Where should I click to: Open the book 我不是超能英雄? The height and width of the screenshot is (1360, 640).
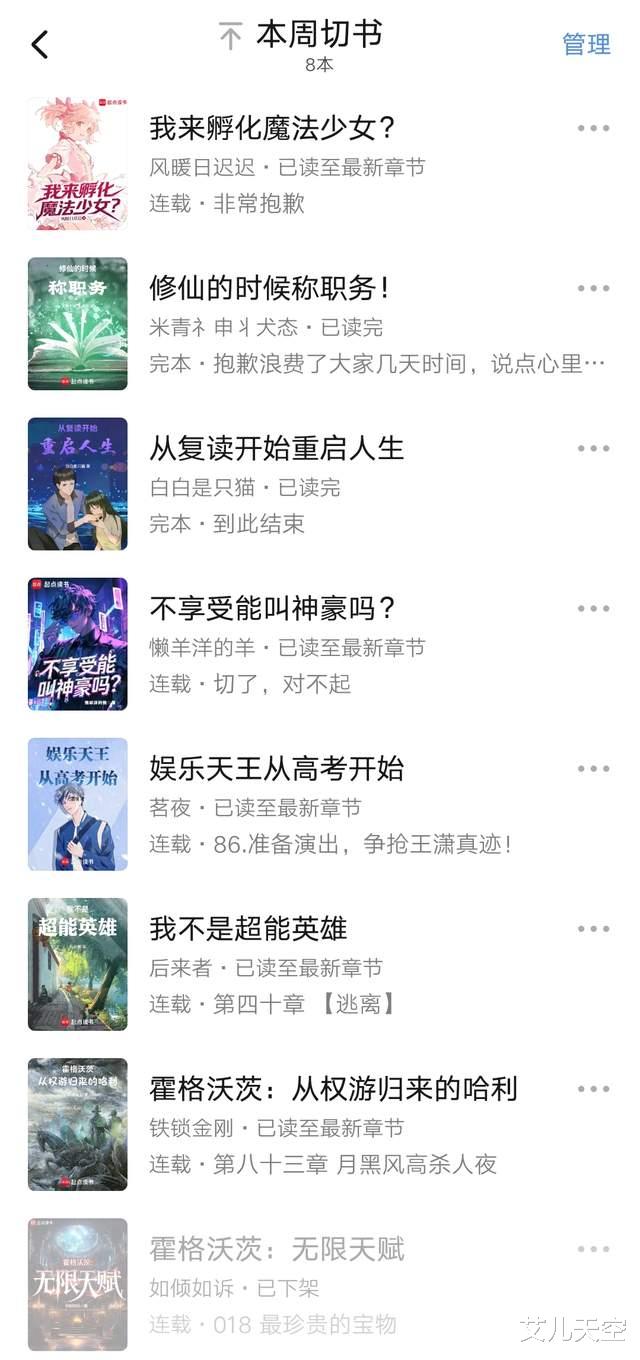click(x=248, y=928)
